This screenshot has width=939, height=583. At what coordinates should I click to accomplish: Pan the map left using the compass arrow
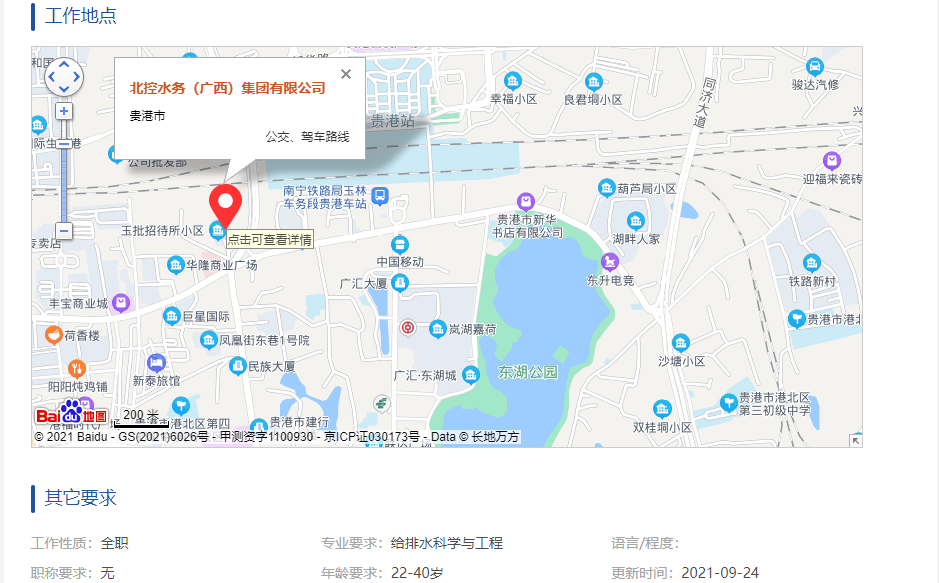[51, 77]
